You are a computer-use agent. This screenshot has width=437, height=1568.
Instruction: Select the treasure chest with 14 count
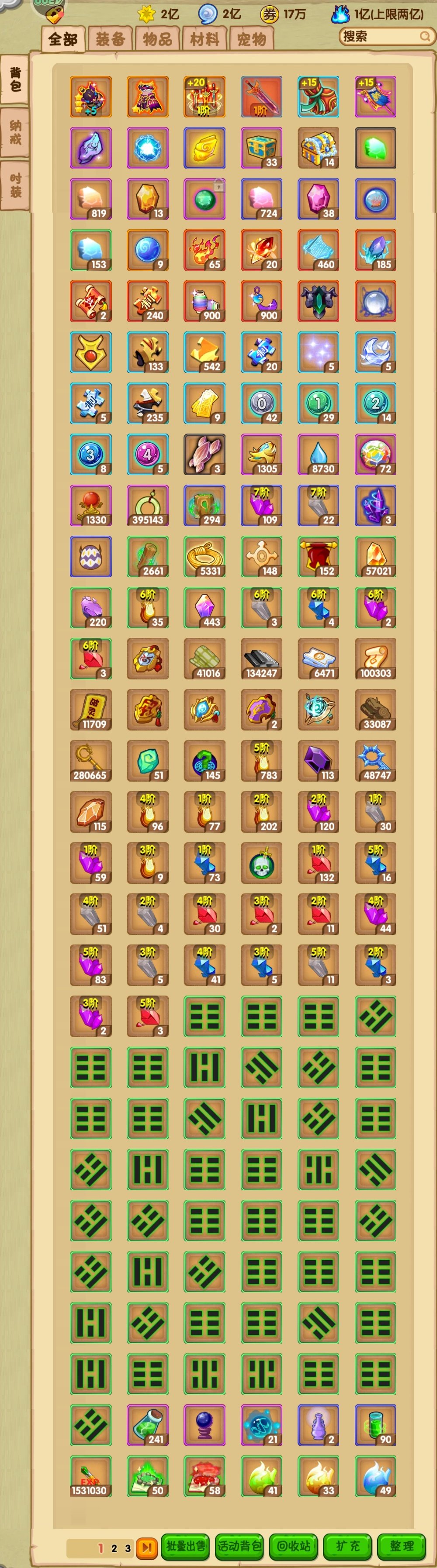coord(318,147)
